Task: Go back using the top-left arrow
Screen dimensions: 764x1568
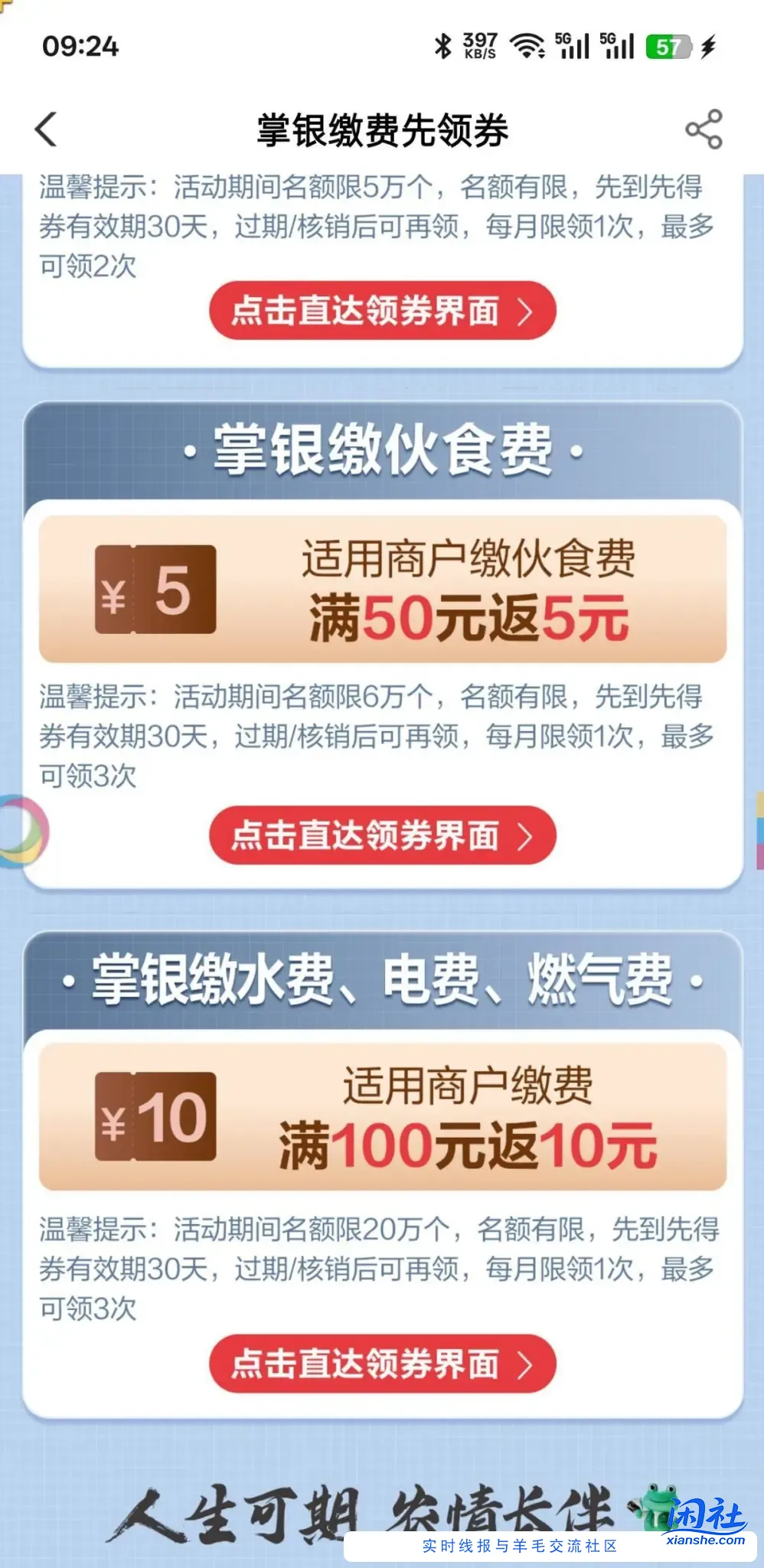Action: [47, 129]
